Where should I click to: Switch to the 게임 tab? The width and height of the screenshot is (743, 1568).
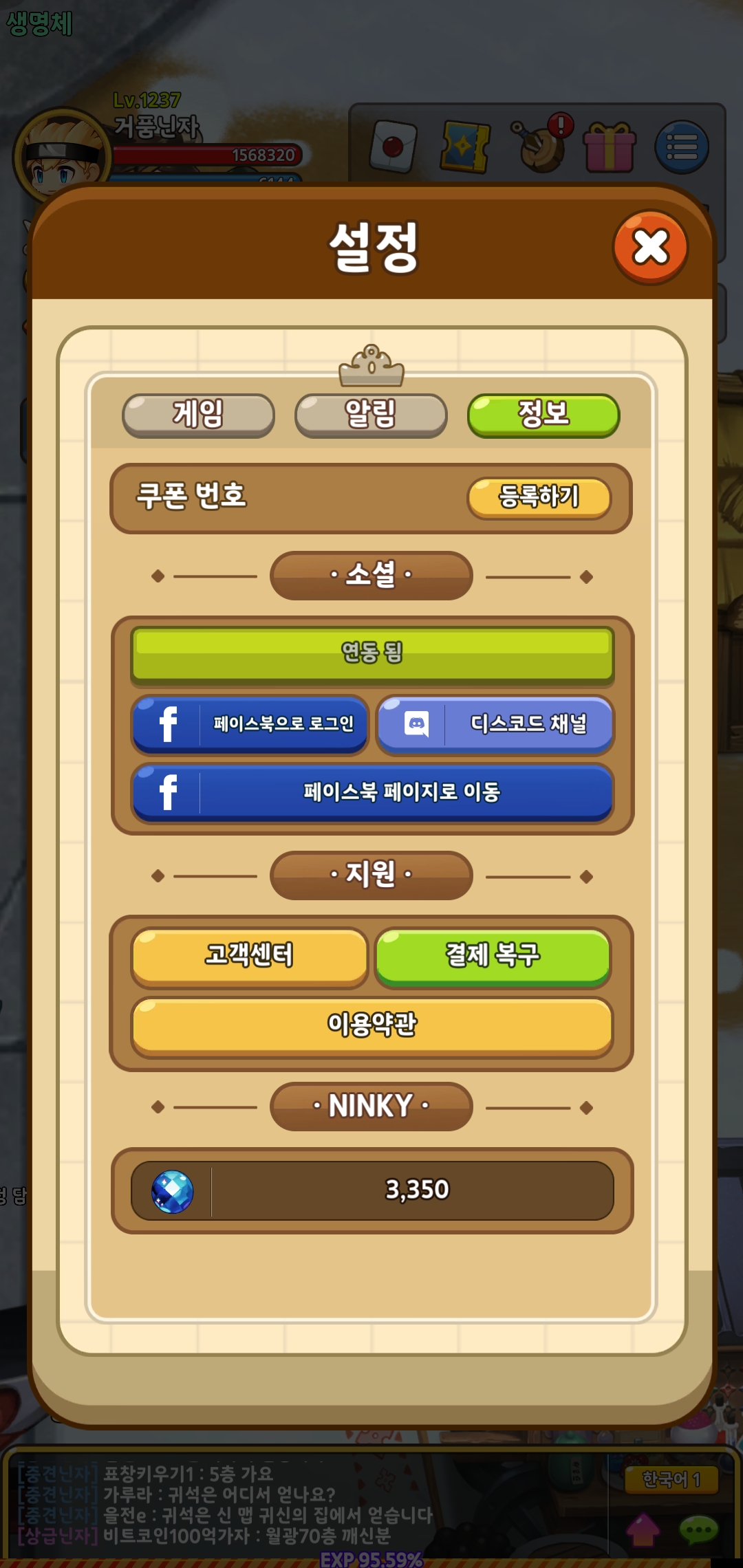click(198, 415)
